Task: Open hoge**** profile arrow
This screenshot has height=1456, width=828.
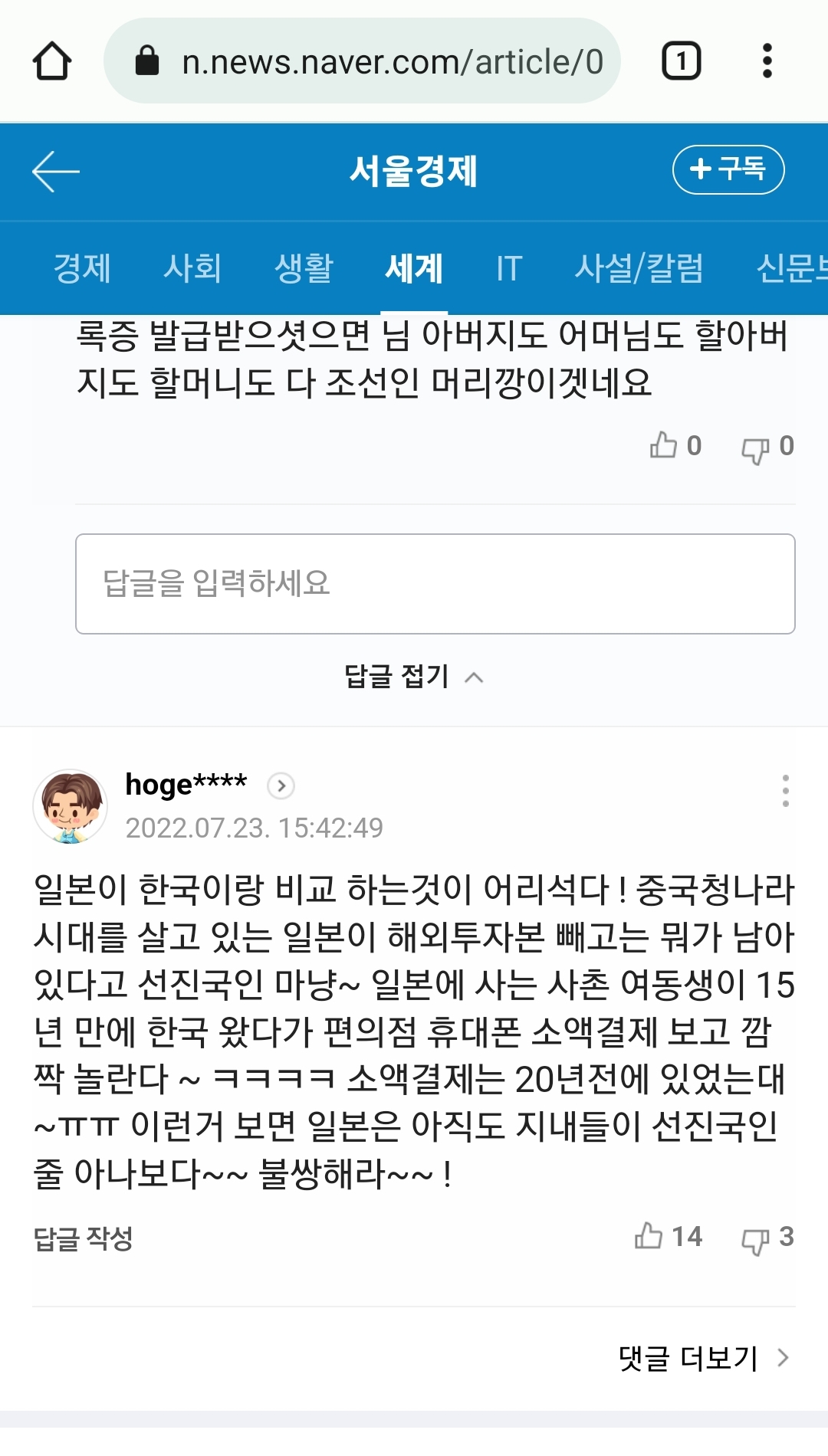Action: [281, 785]
